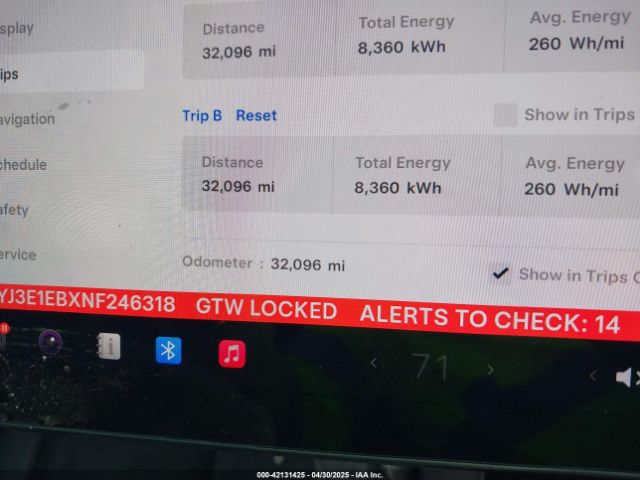Open the Schedule settings section
Screen dimensions: 640x480
pos(23,165)
